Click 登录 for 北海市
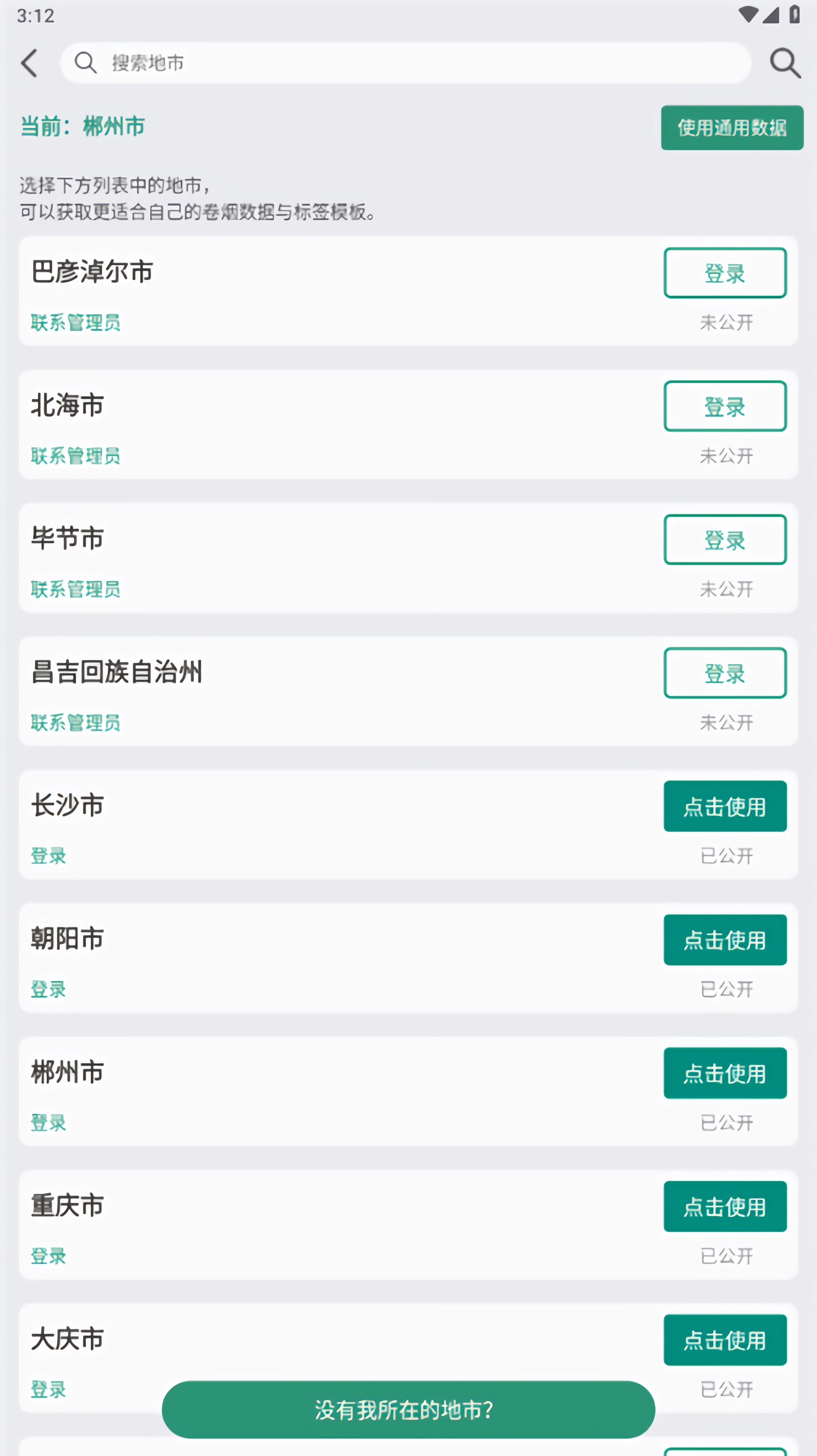817x1456 pixels. 725,407
